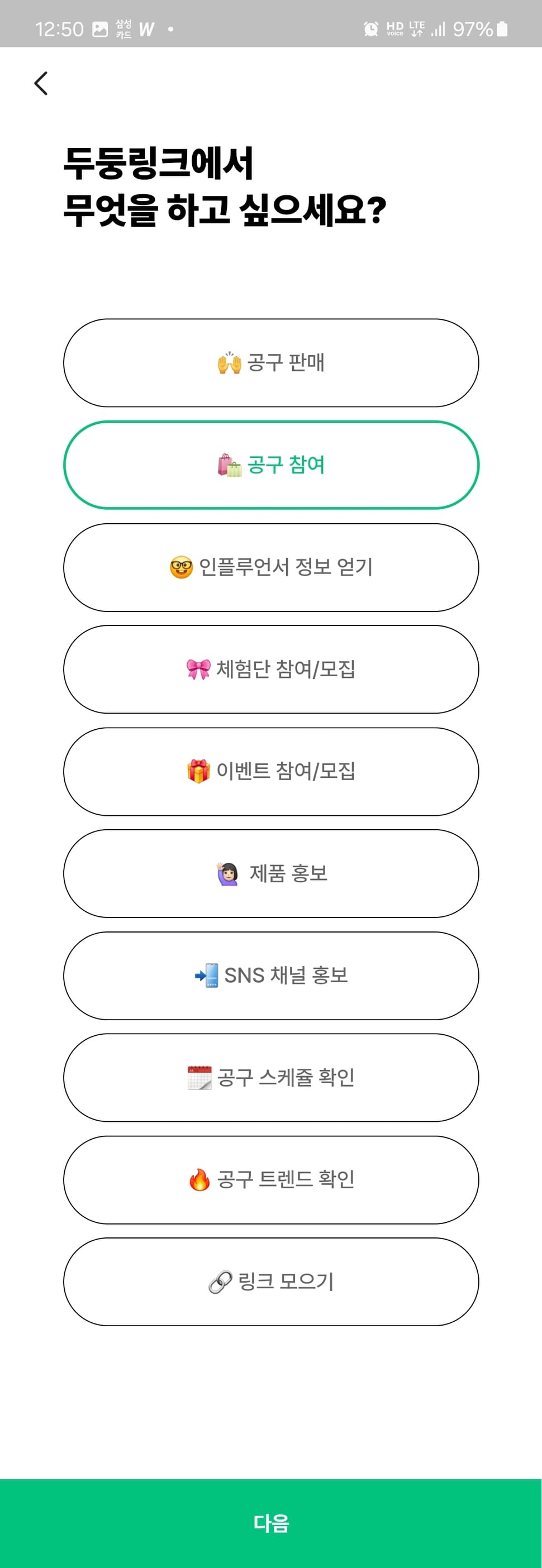Tap the gift emoji on 이벤트 참여/모집
Image resolution: width=542 pixels, height=1568 pixels.
pyautogui.click(x=198, y=771)
